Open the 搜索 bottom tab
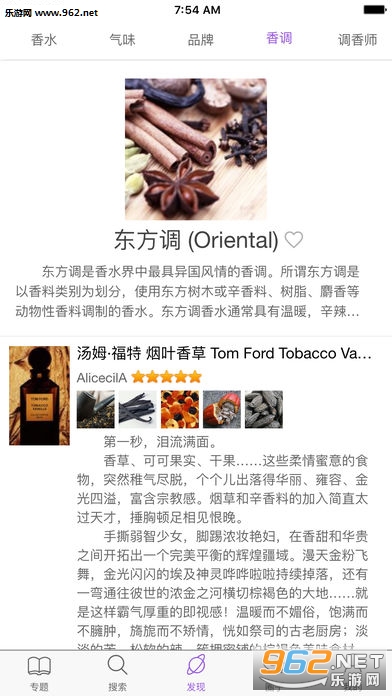This screenshot has height=696, width=392. (117, 673)
